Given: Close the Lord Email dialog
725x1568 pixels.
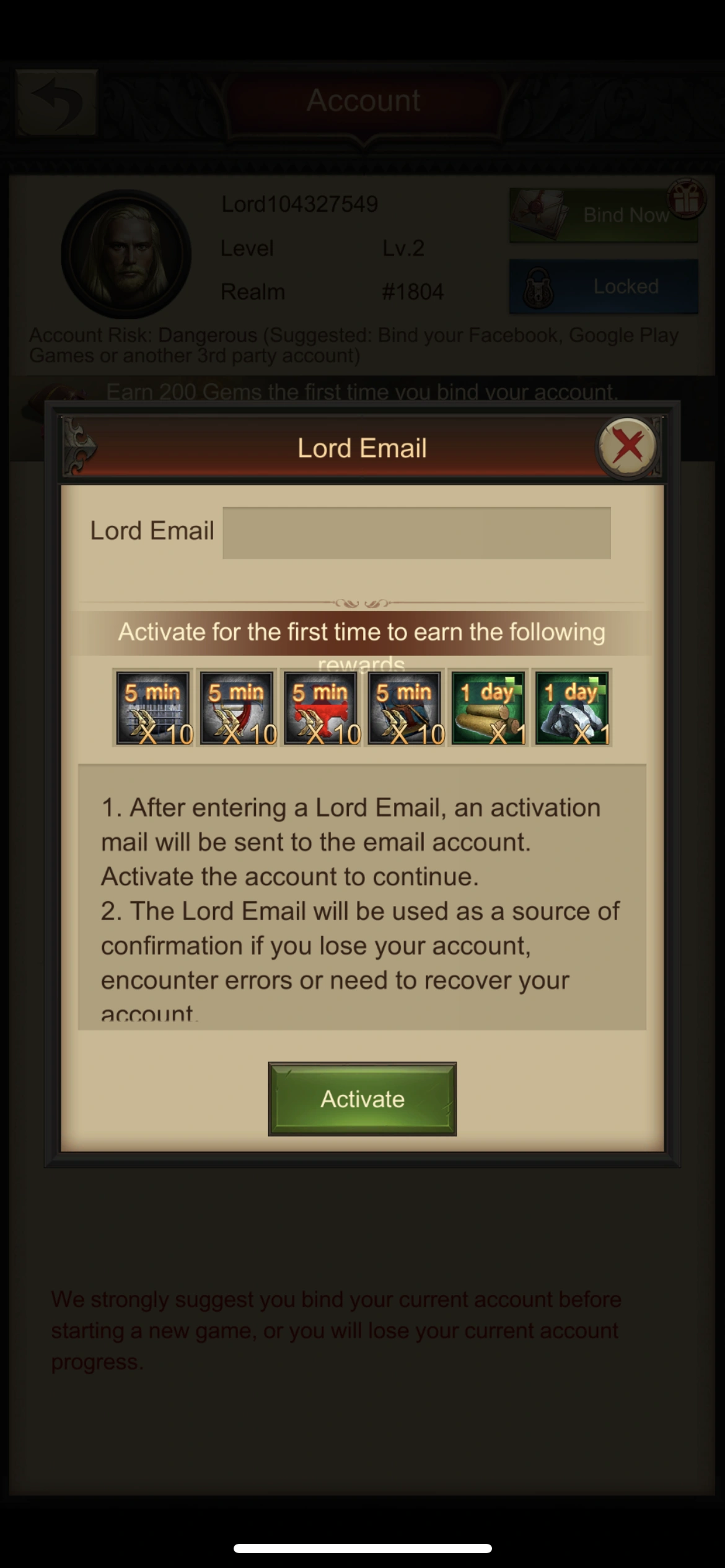Looking at the screenshot, I should (x=627, y=446).
